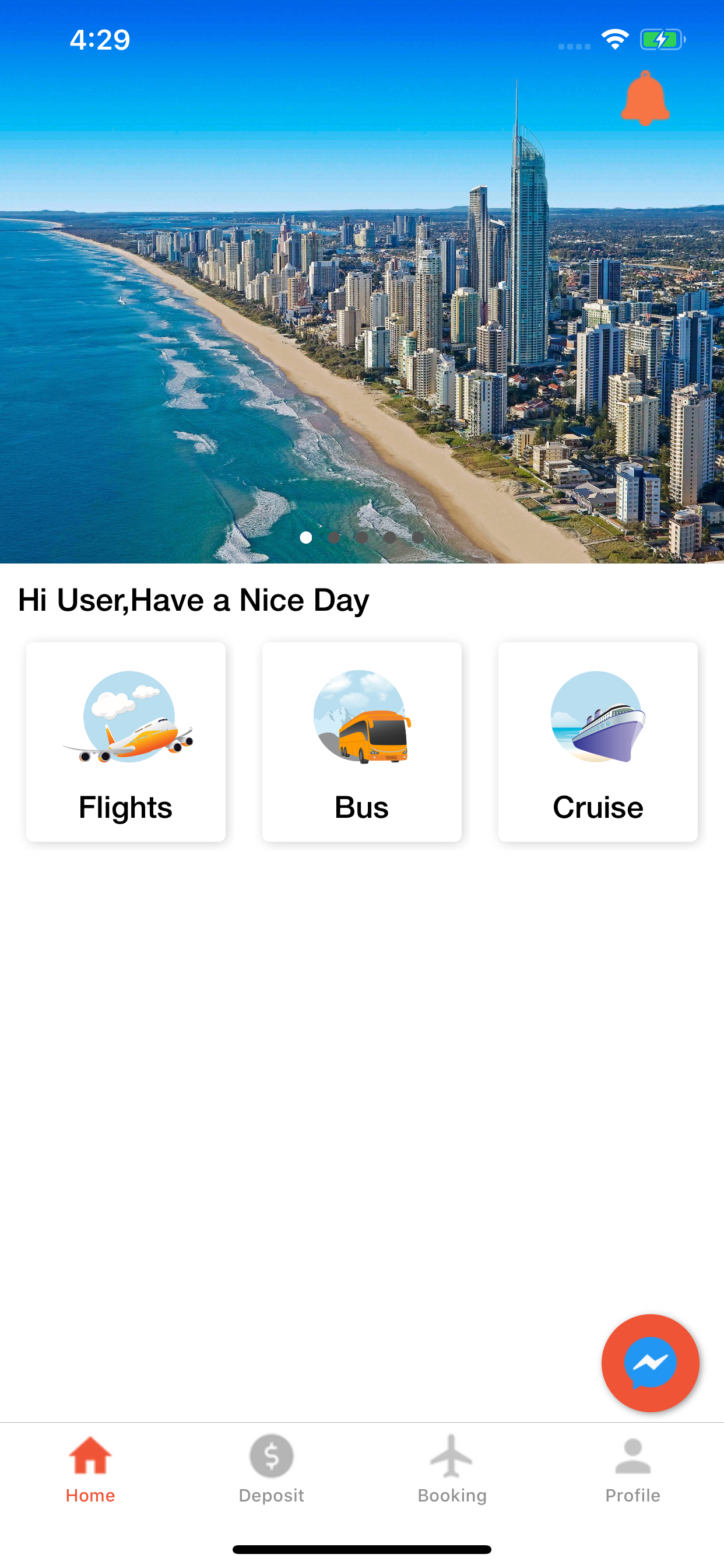View the Profile tab
The width and height of the screenshot is (724, 1568).
[632, 1468]
